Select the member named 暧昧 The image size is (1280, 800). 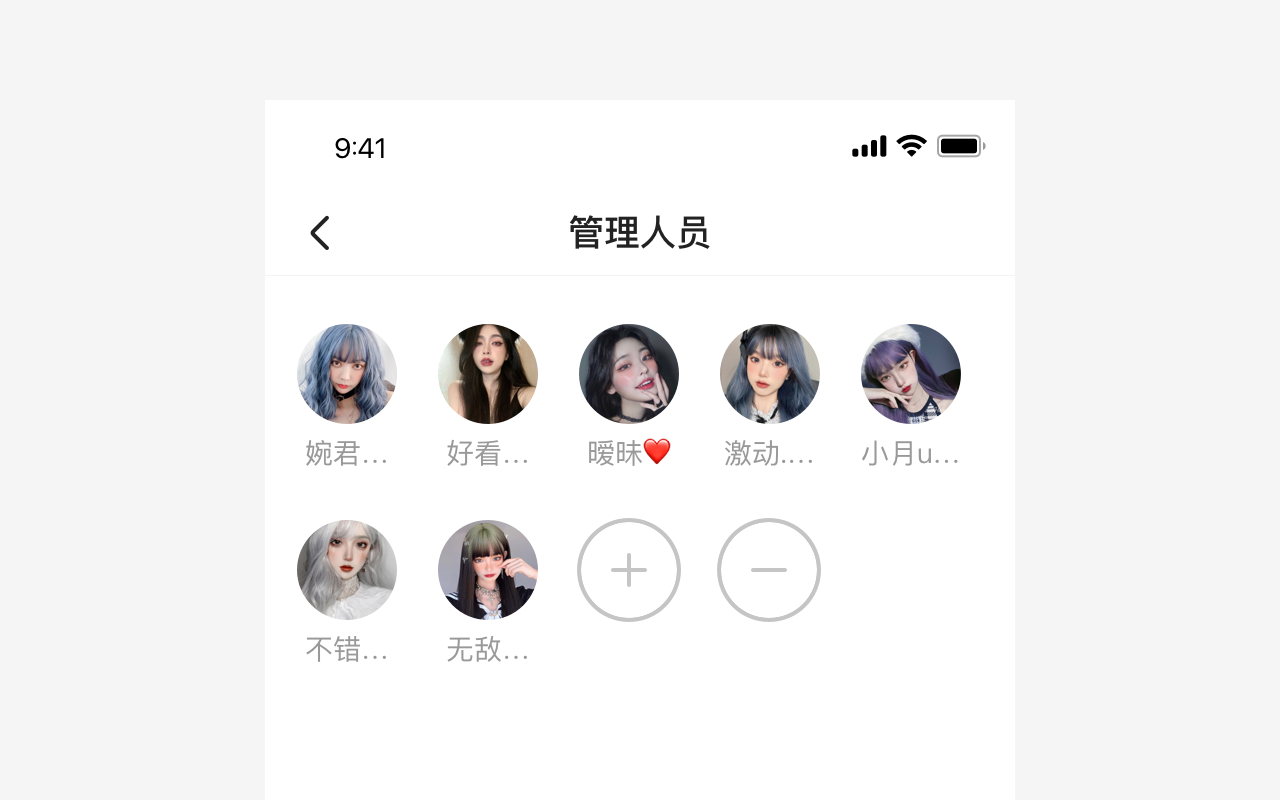tap(629, 374)
